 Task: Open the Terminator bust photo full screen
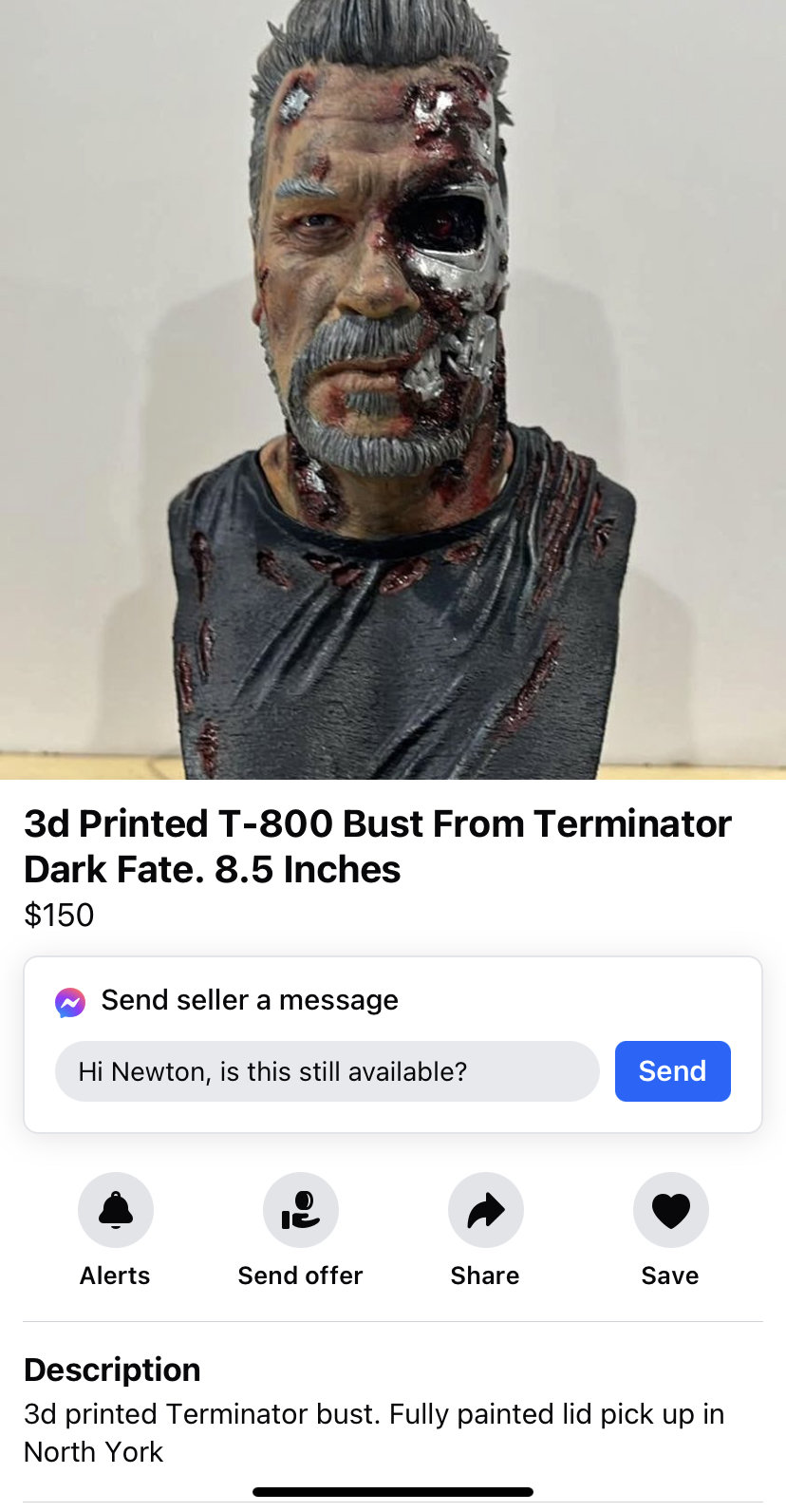[x=393, y=389]
